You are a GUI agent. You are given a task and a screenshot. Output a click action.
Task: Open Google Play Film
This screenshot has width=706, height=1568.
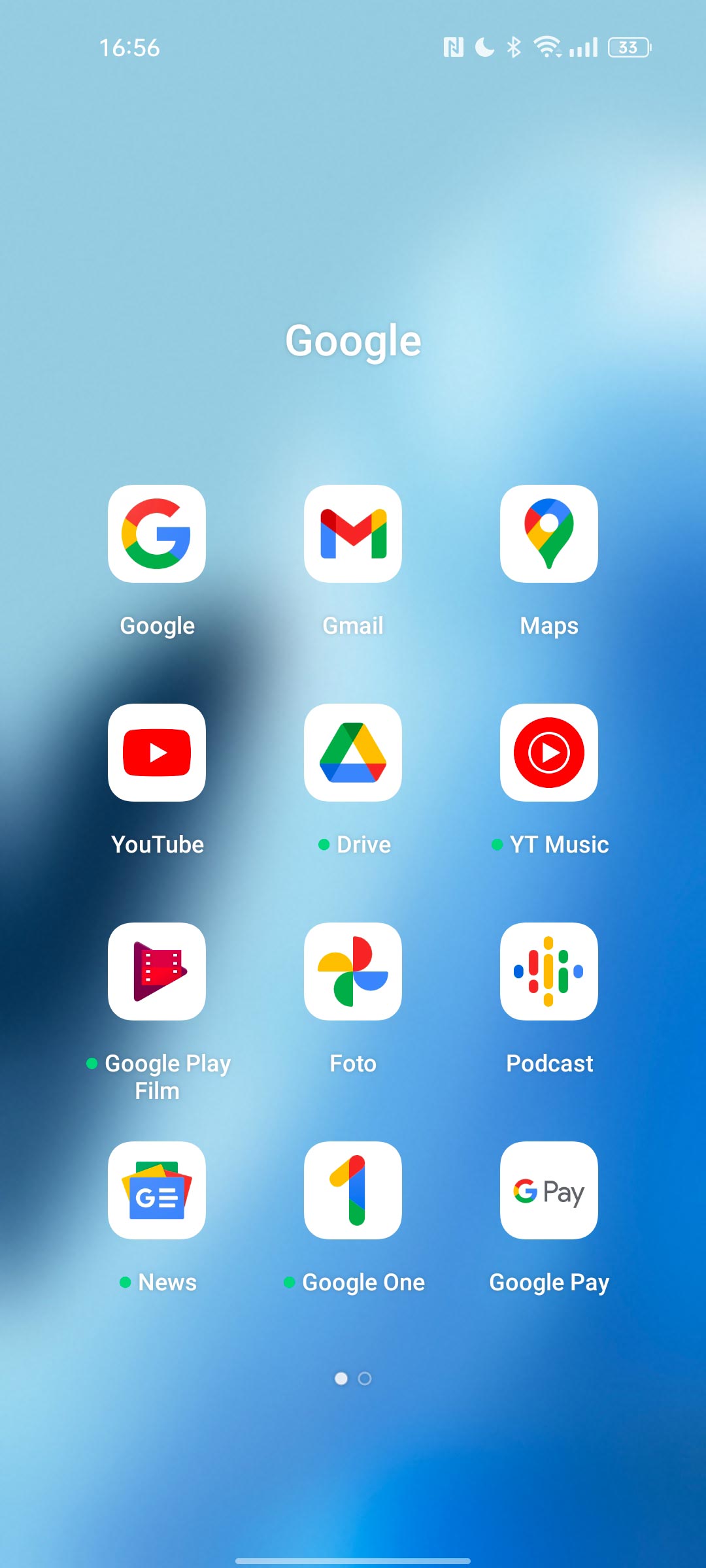[x=157, y=972]
